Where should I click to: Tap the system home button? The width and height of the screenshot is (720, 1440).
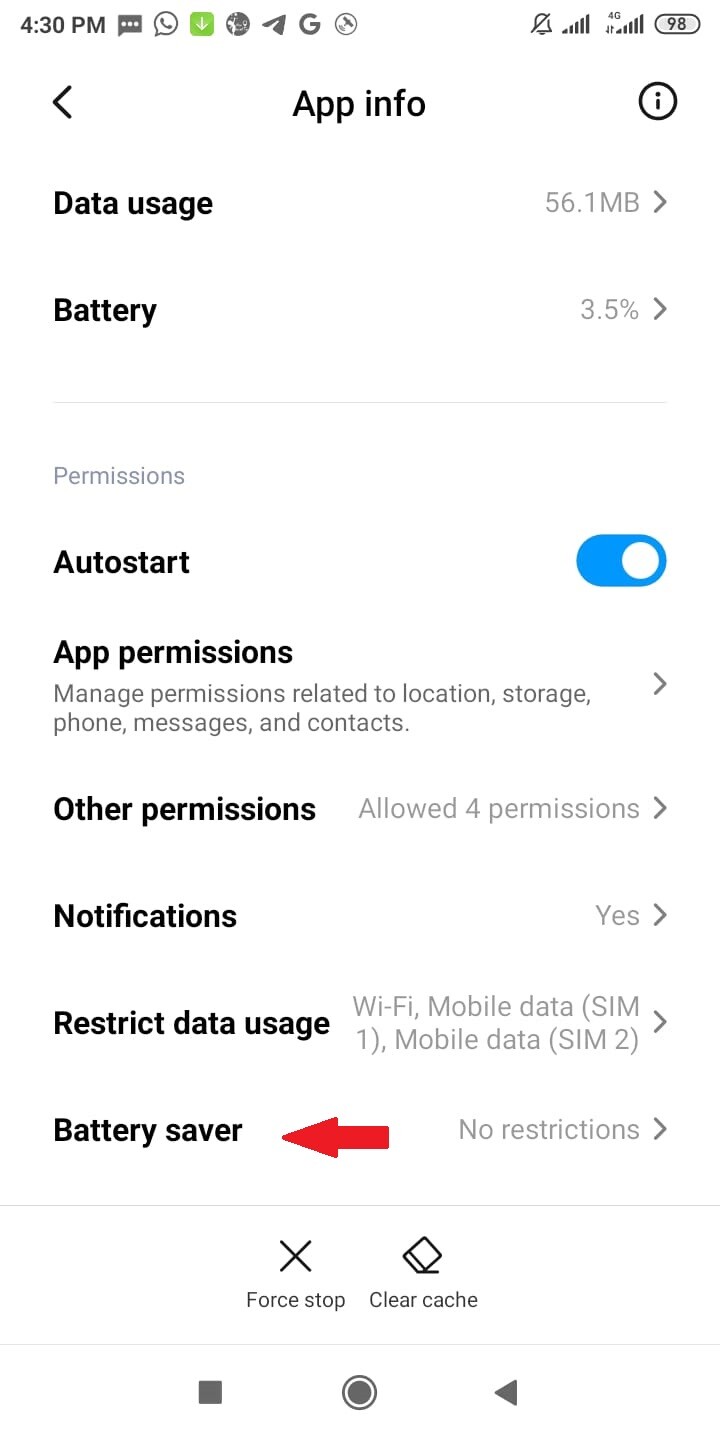pyautogui.click(x=359, y=1392)
